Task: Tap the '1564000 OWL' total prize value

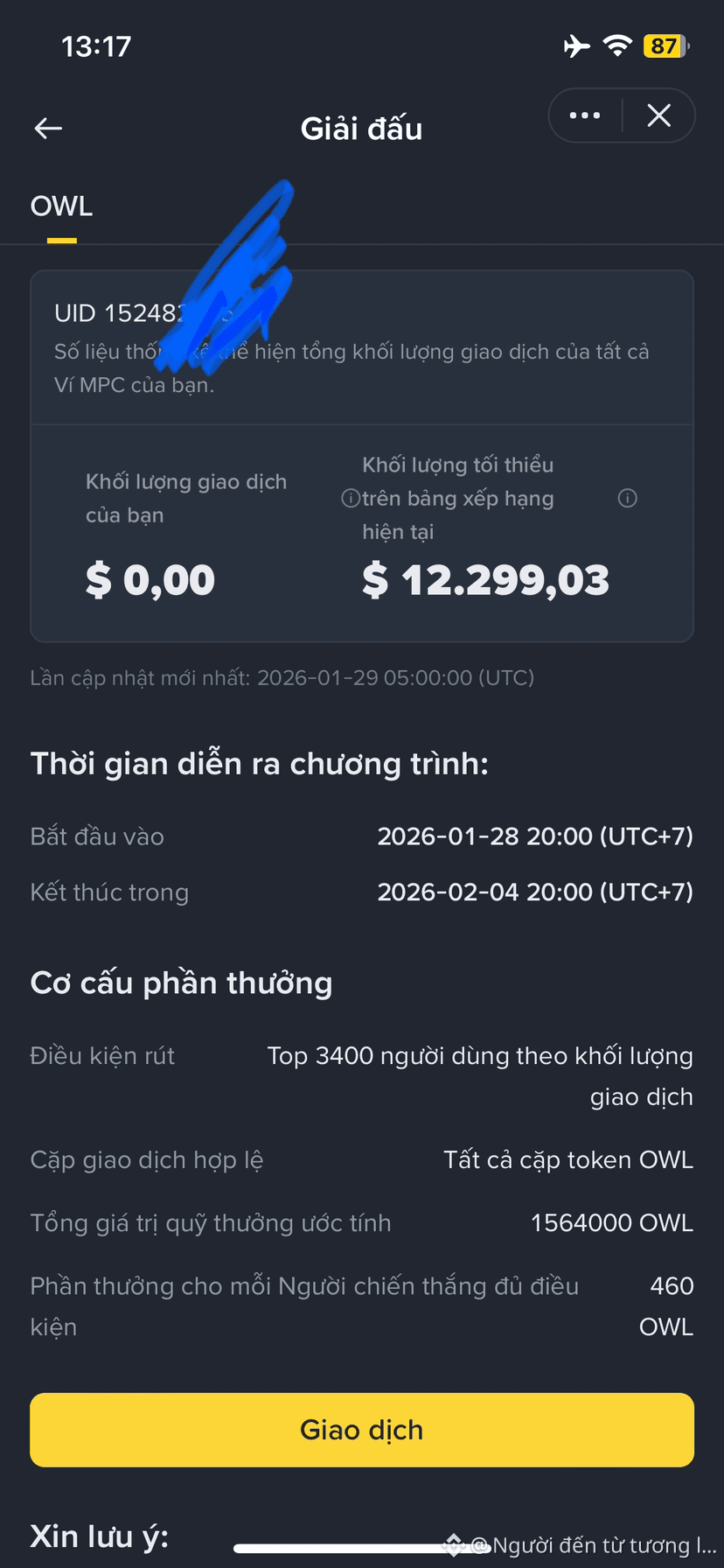Action: click(x=612, y=1222)
